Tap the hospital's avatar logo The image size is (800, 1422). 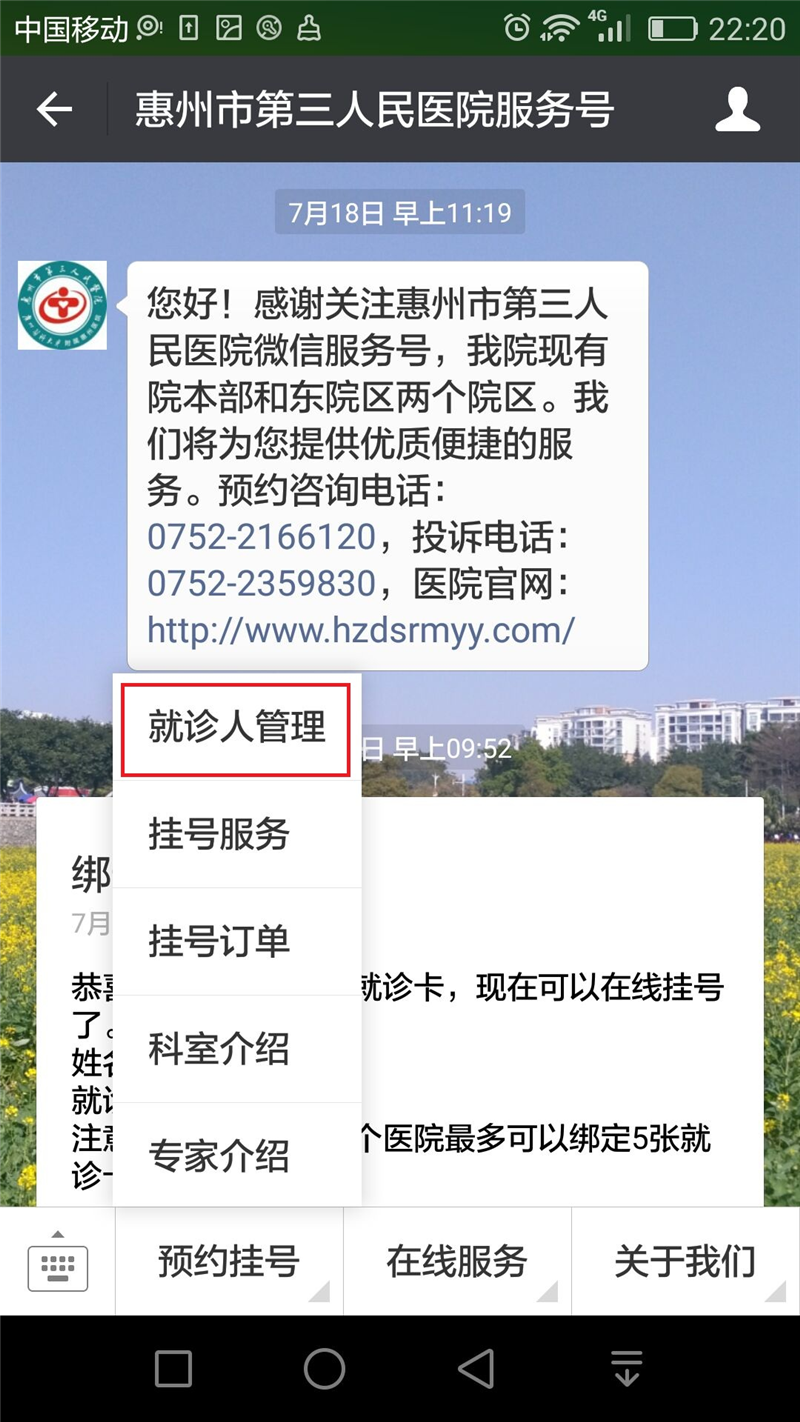coord(48,305)
